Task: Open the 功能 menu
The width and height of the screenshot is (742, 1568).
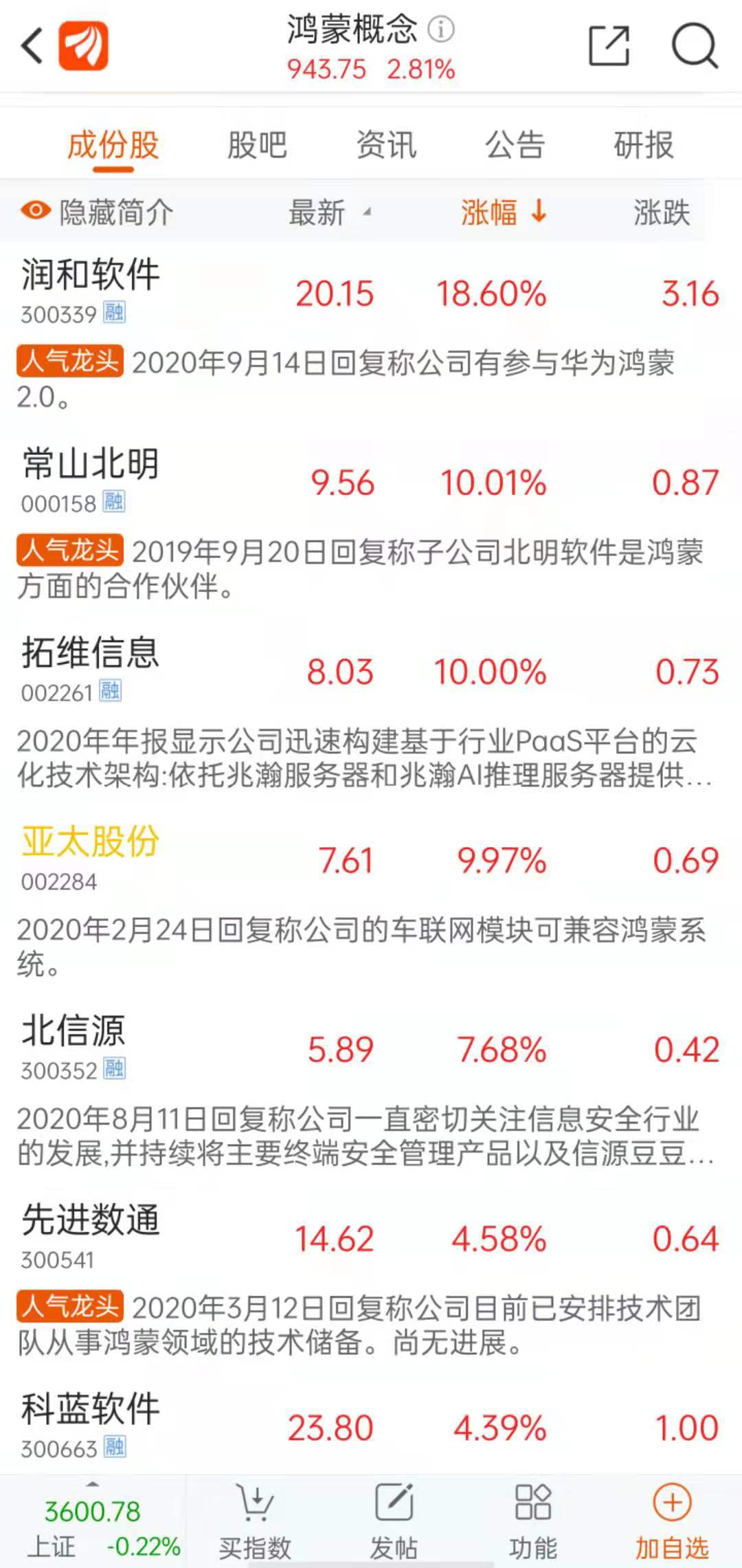Action: [x=532, y=1521]
